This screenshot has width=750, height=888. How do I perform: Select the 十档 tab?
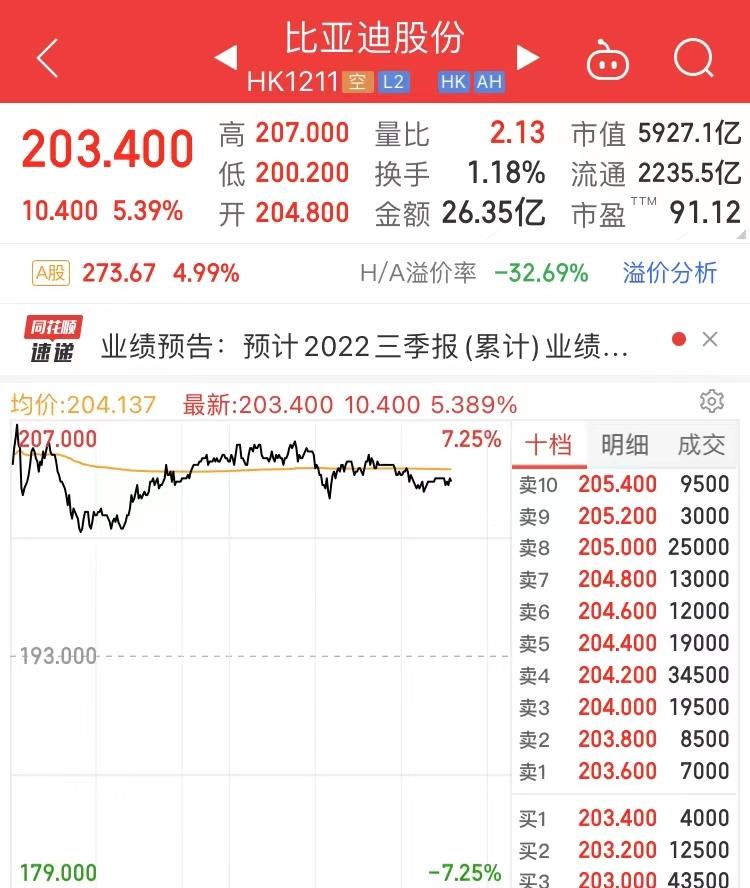pos(548,445)
